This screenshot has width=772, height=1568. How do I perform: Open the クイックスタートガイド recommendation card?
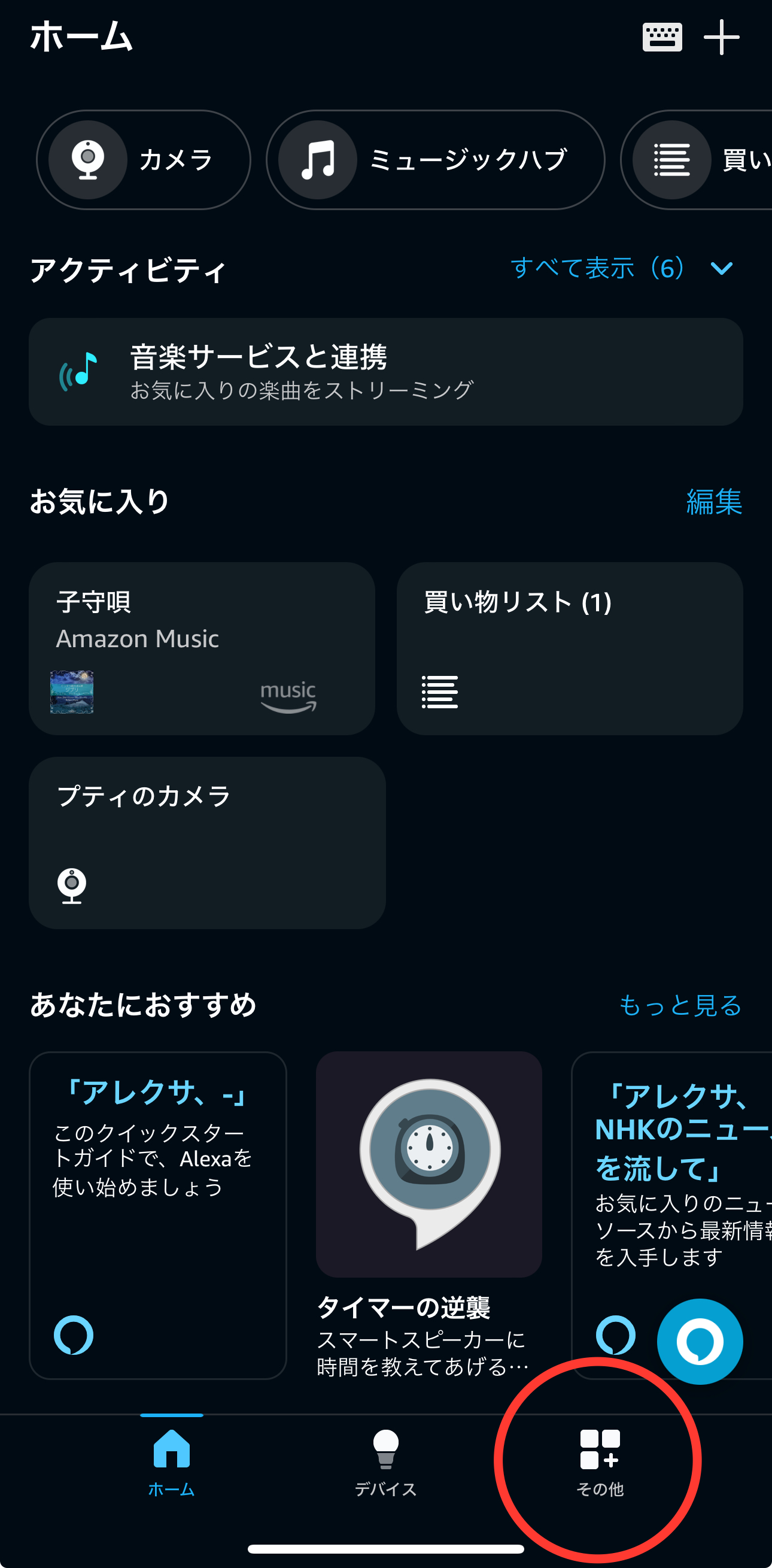(x=157, y=1214)
